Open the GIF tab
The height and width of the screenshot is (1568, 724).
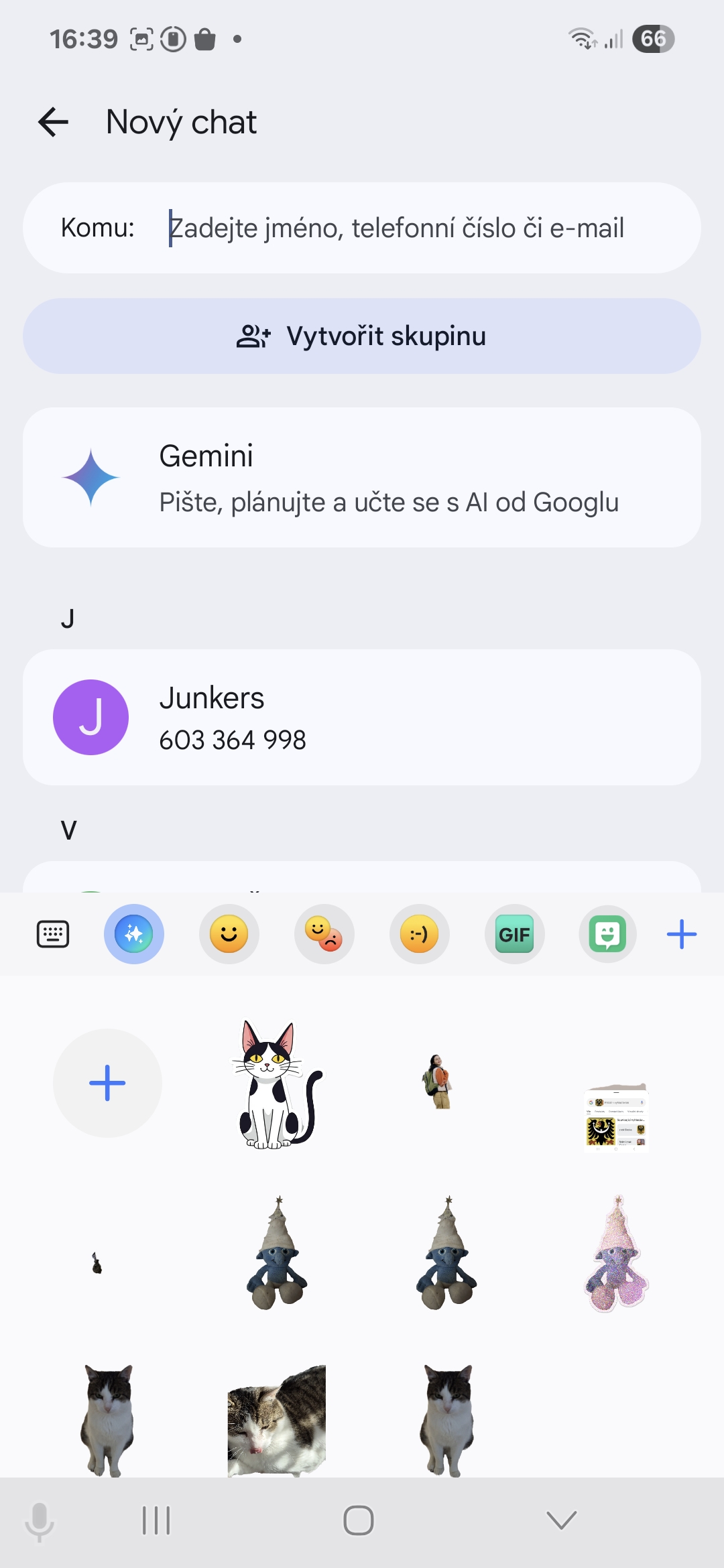click(x=514, y=934)
